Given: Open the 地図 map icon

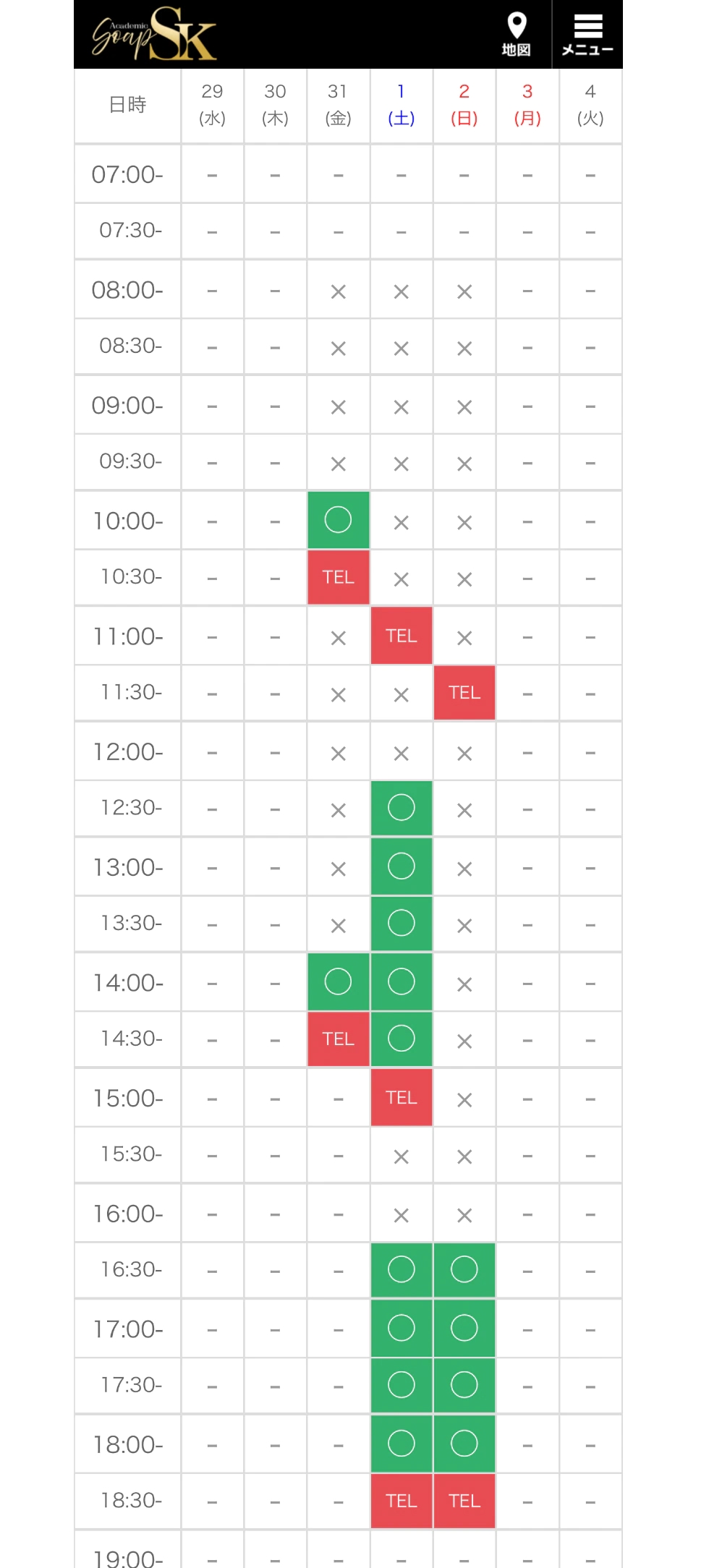Looking at the screenshot, I should pyautogui.click(x=516, y=34).
